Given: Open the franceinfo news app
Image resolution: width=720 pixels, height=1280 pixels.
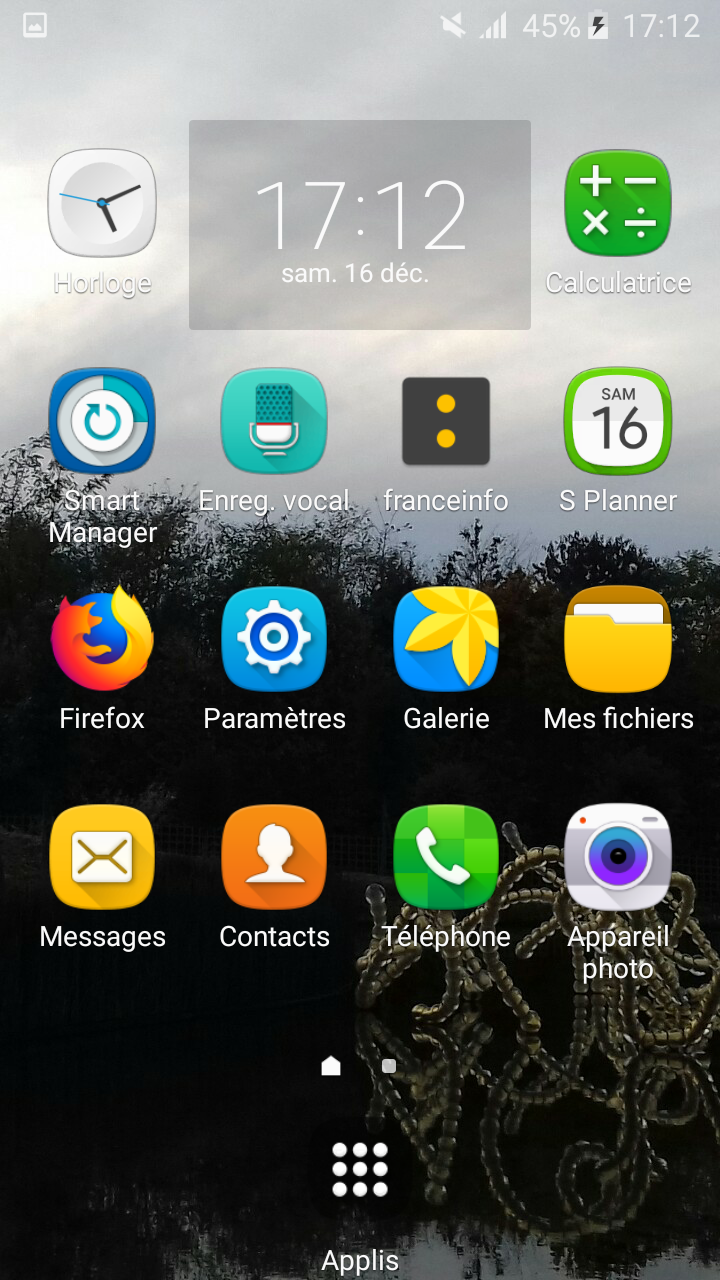Looking at the screenshot, I should point(446,421).
